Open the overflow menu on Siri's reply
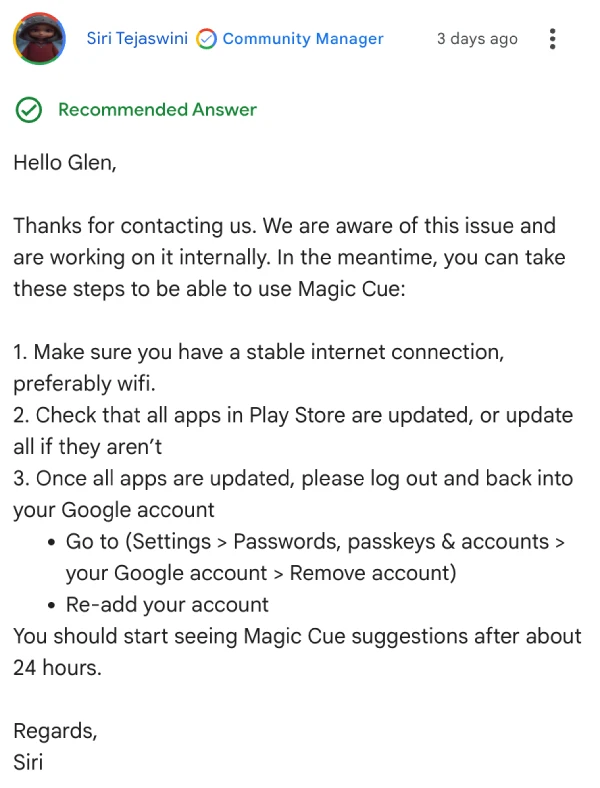600x788 pixels. (552, 39)
